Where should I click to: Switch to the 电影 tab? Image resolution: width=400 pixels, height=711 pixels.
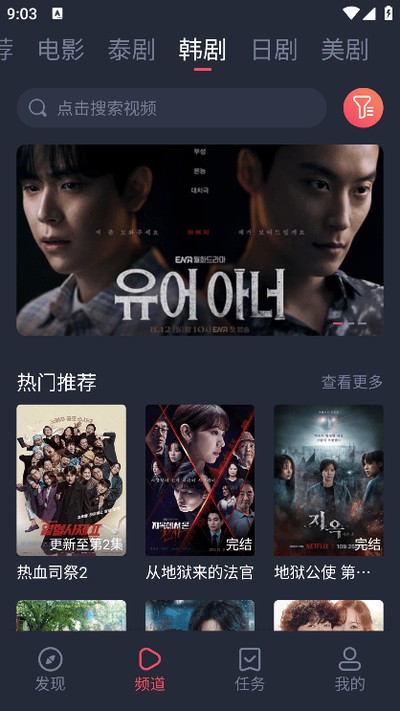pyautogui.click(x=61, y=49)
